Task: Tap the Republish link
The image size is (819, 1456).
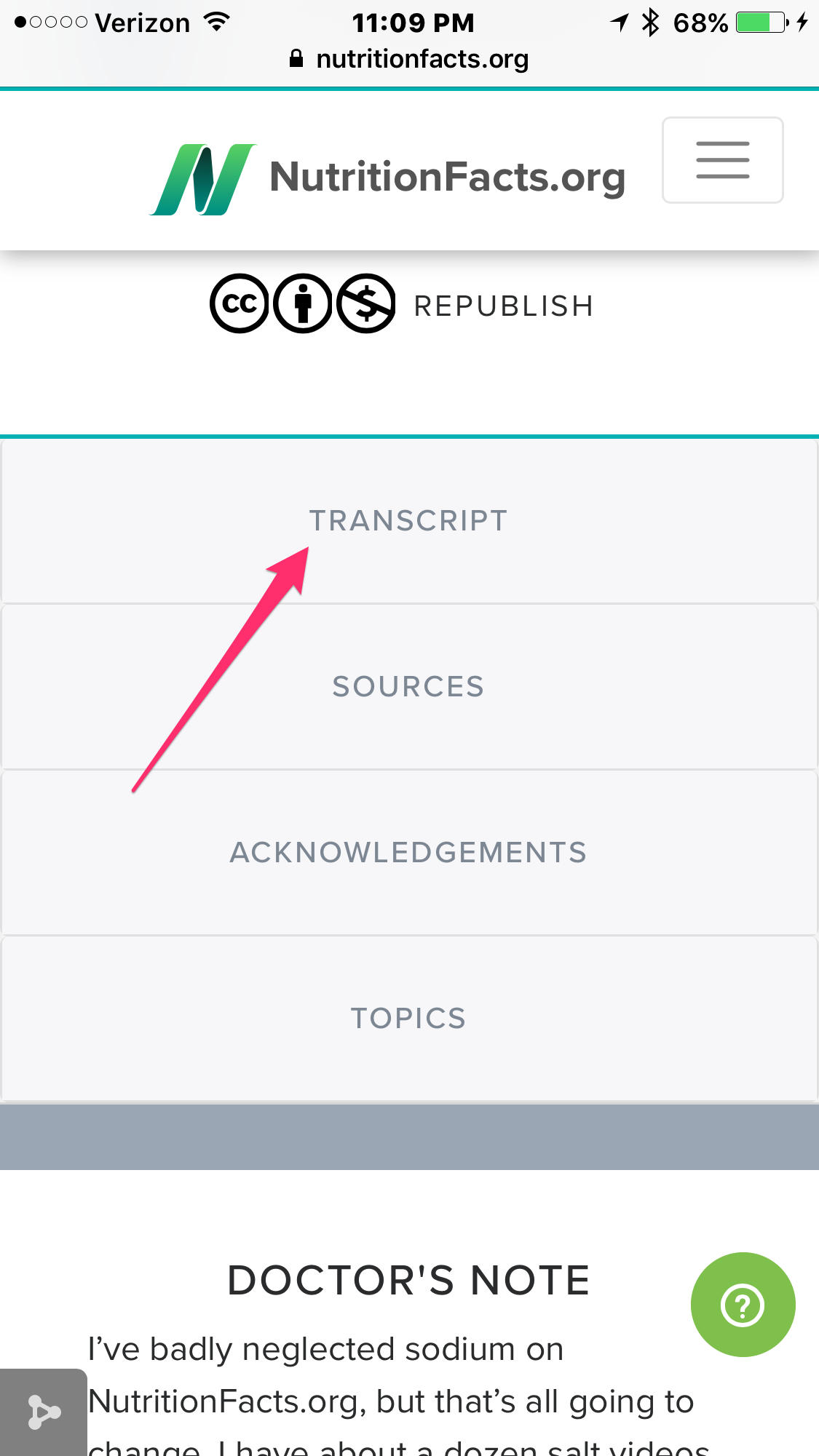Action: click(503, 306)
